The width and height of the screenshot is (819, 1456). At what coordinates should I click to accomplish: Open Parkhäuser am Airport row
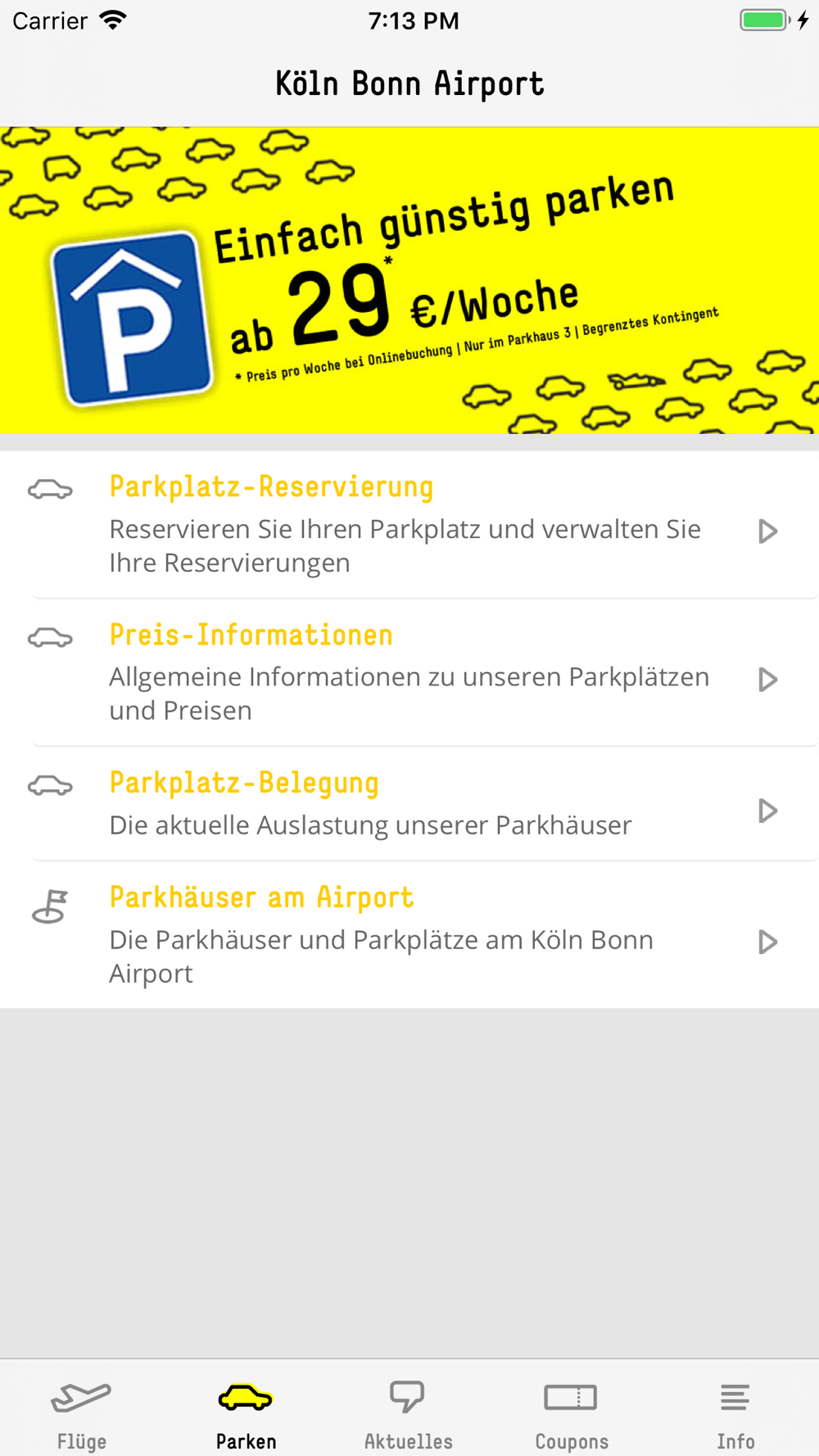click(409, 934)
